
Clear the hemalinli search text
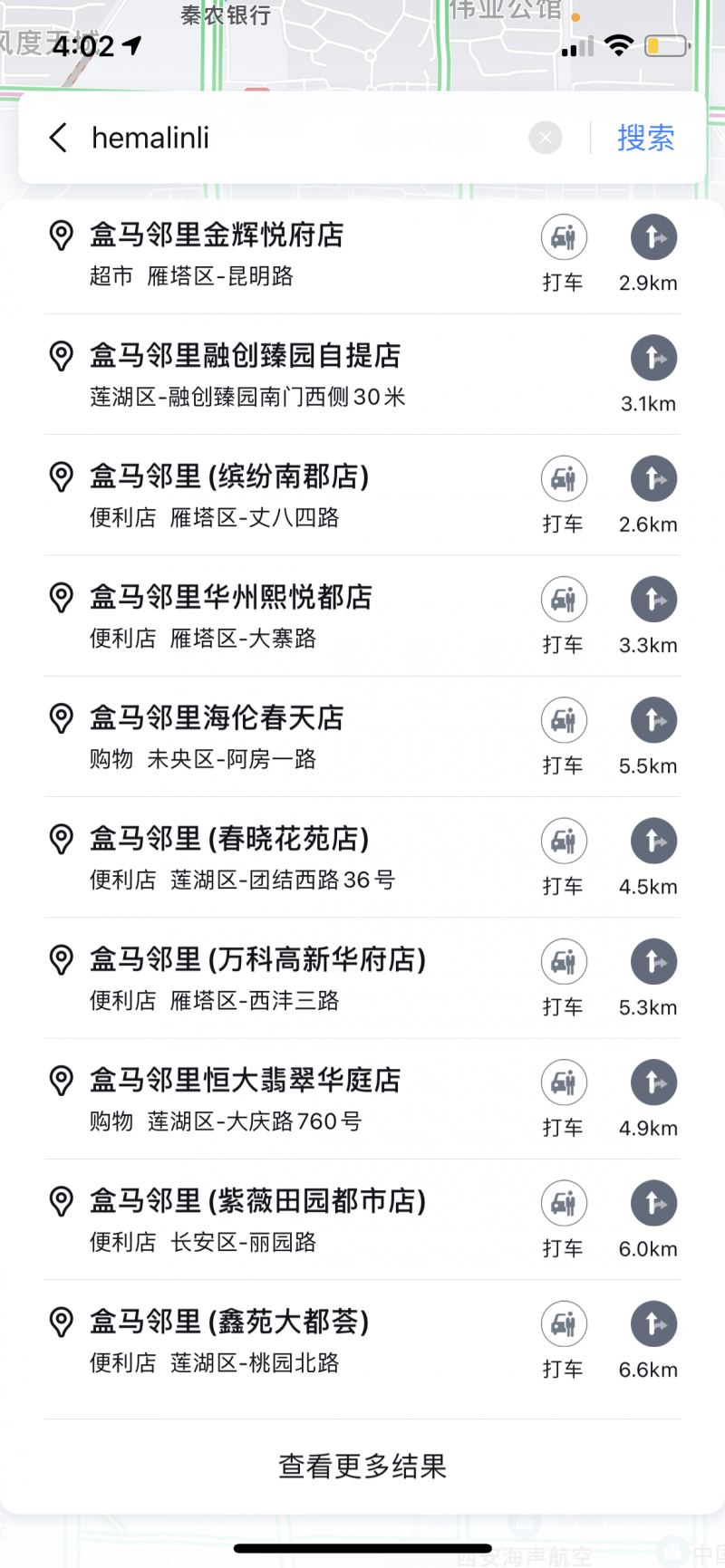click(x=546, y=138)
